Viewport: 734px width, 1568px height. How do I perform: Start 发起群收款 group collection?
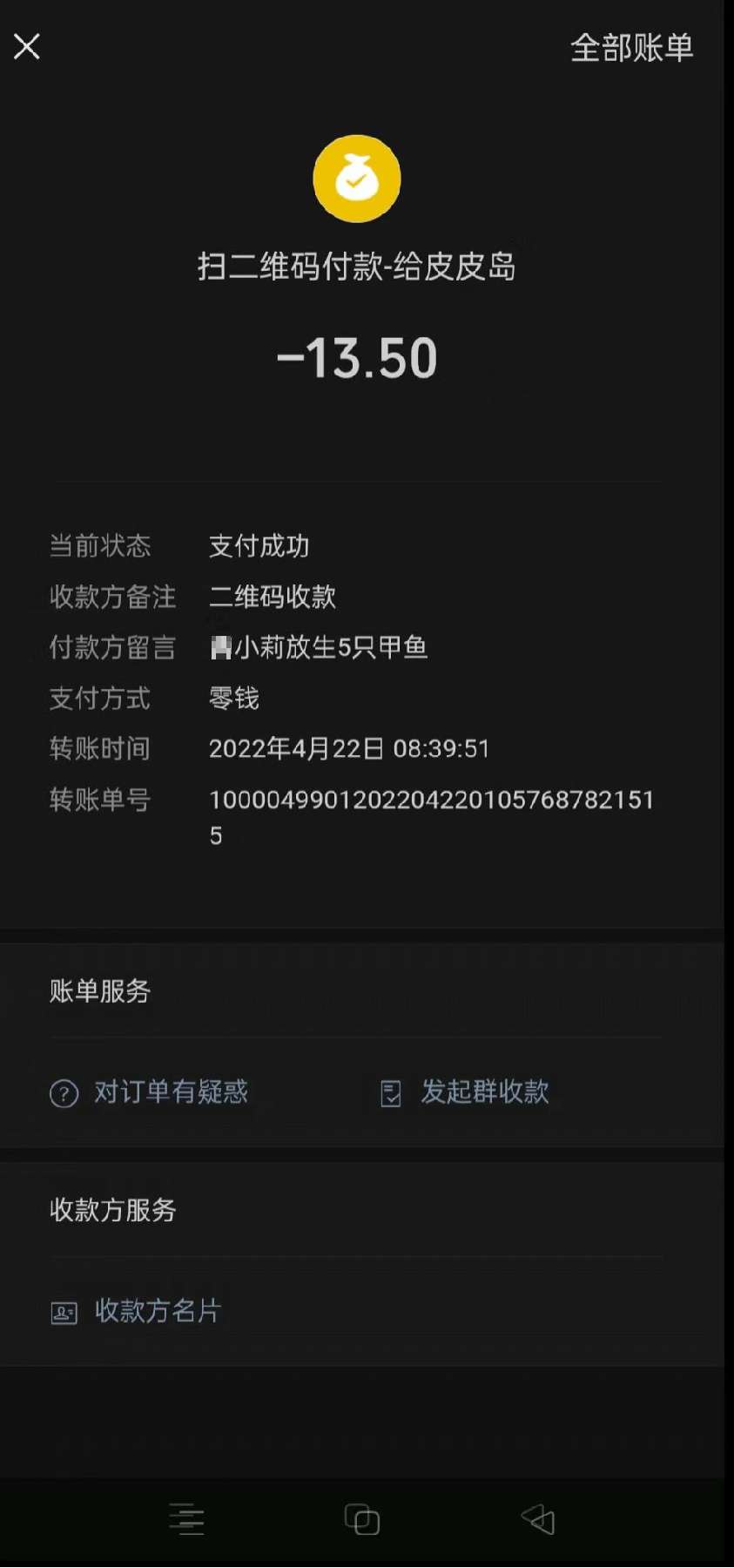465,1092
